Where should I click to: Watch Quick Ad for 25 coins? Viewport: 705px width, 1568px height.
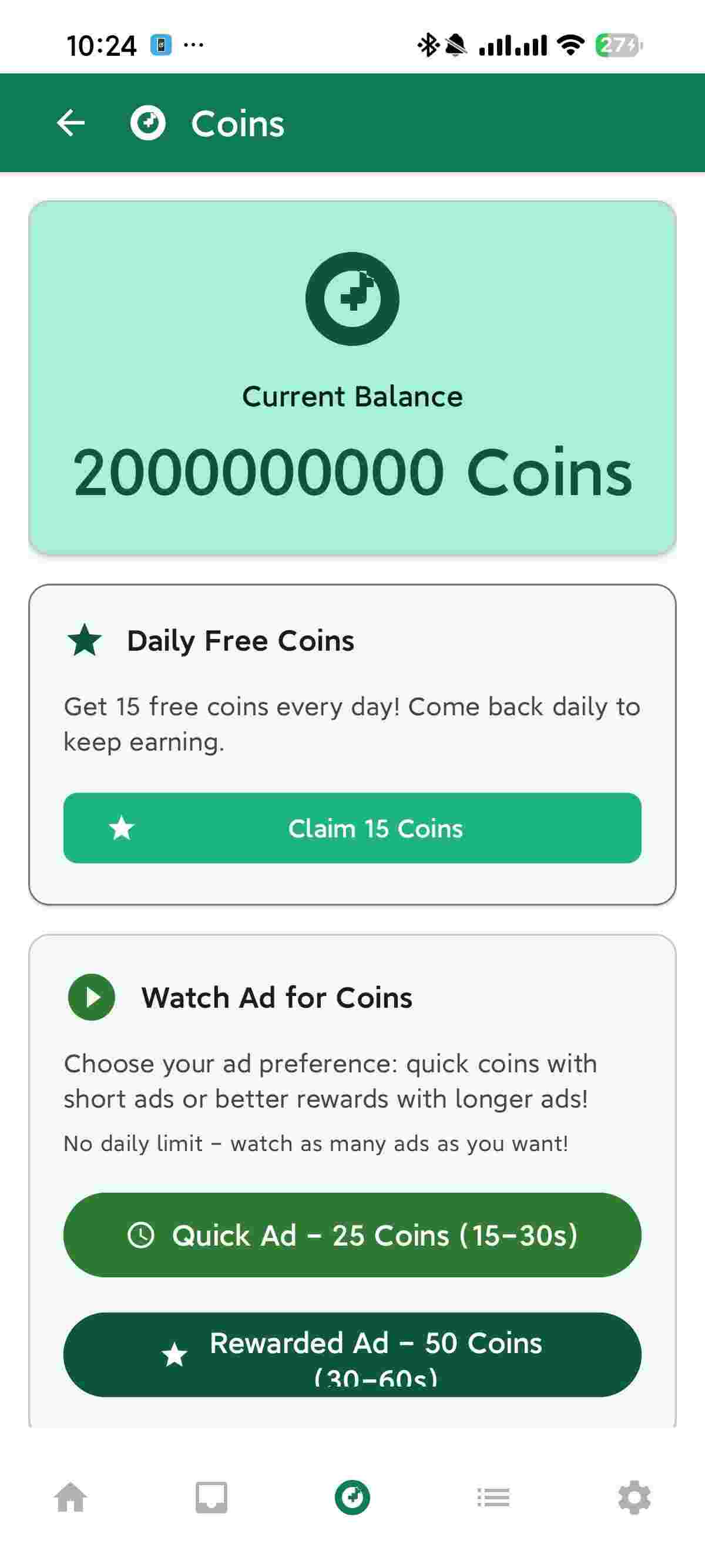coord(352,1235)
